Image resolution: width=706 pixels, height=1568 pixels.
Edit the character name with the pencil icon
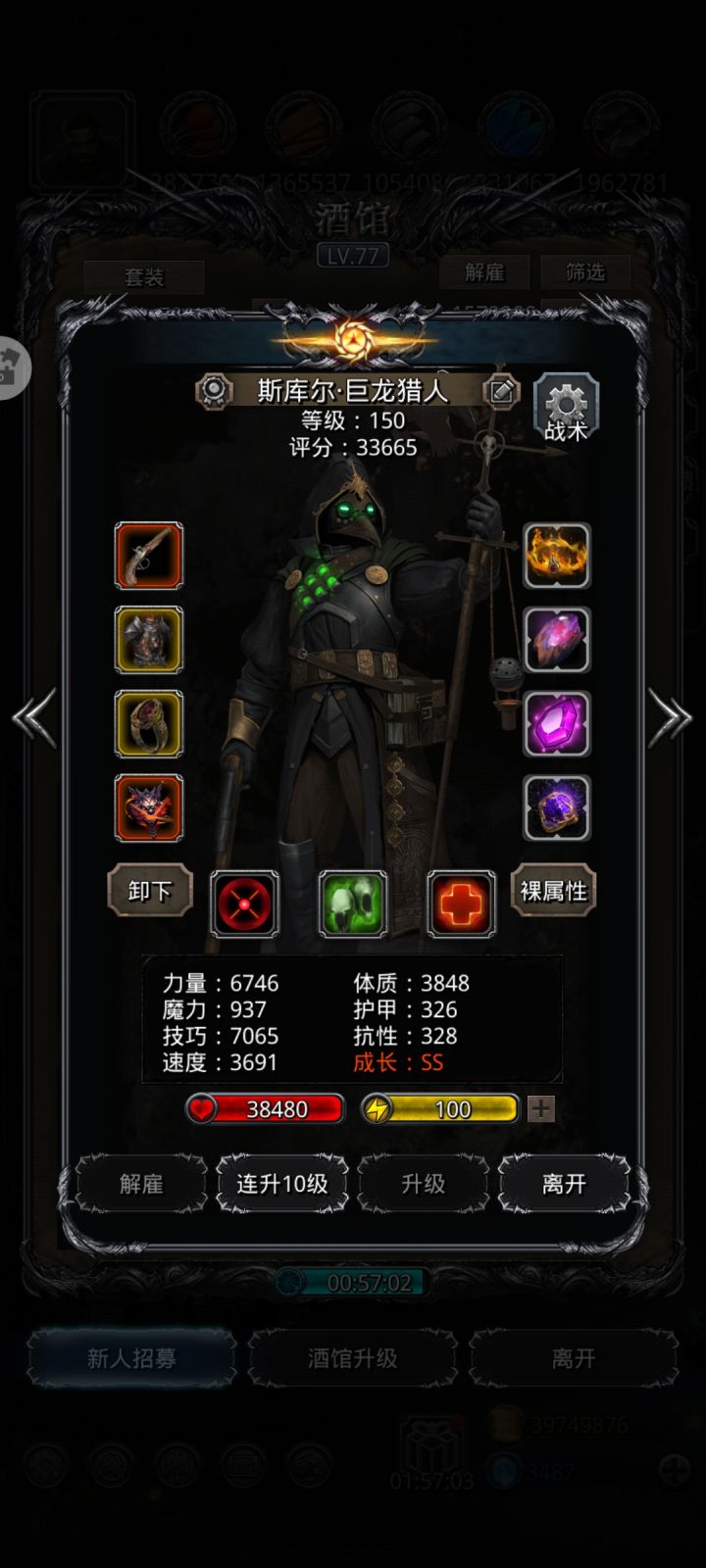(502, 389)
